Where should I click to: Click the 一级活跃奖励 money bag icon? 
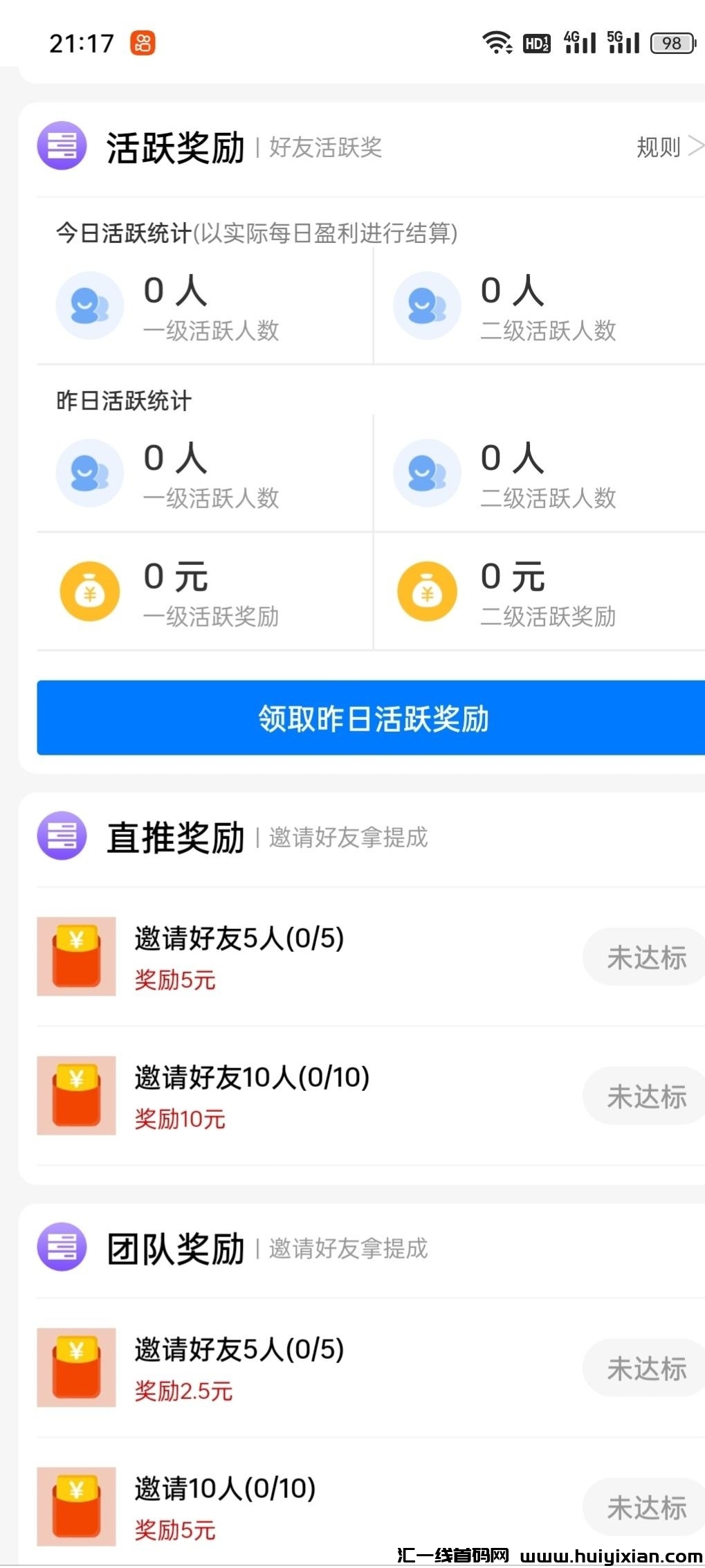click(89, 591)
